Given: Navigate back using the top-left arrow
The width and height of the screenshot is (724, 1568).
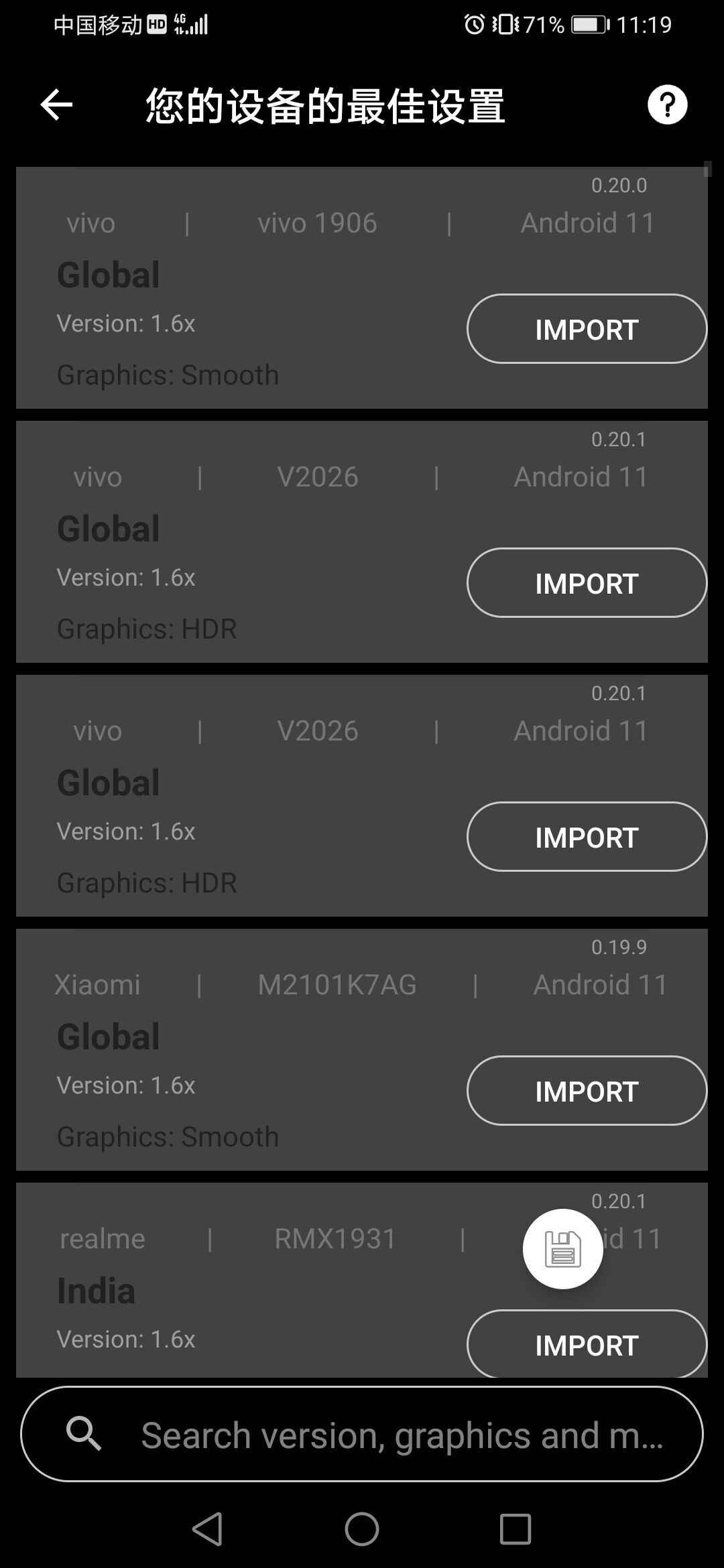Looking at the screenshot, I should click(56, 105).
